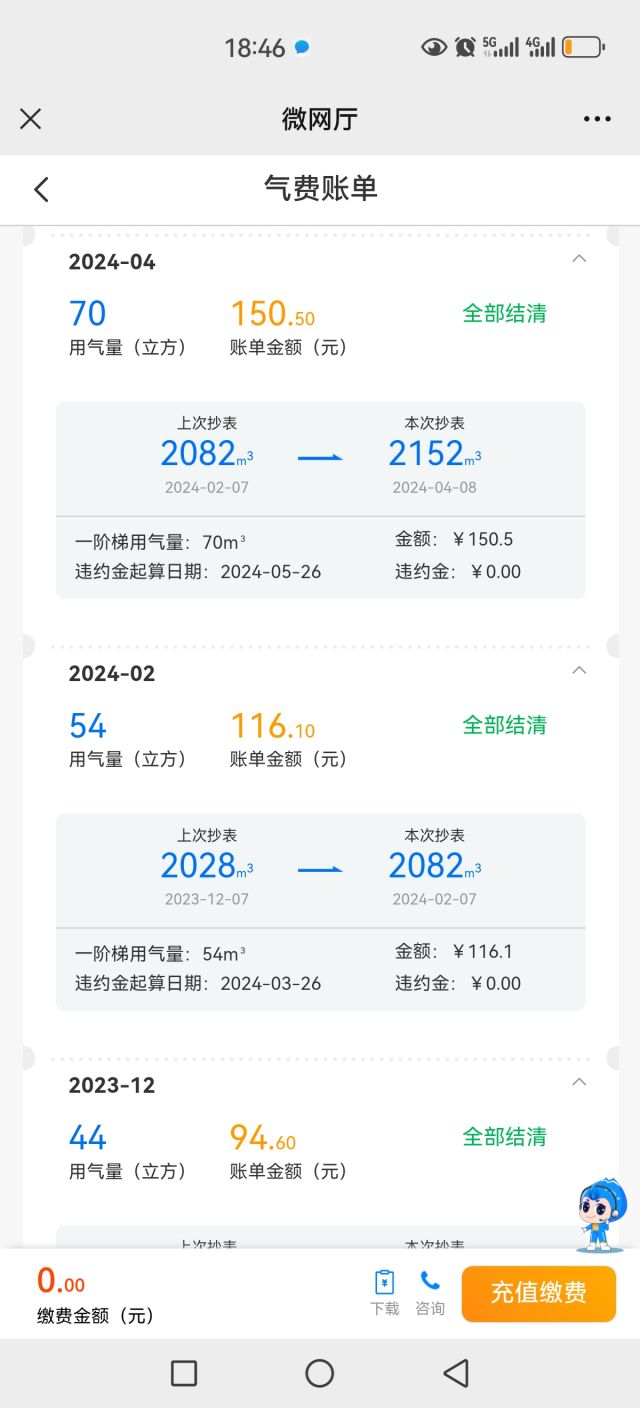
Task: Collapse the 2024-04 bill details
Action: [x=579, y=259]
